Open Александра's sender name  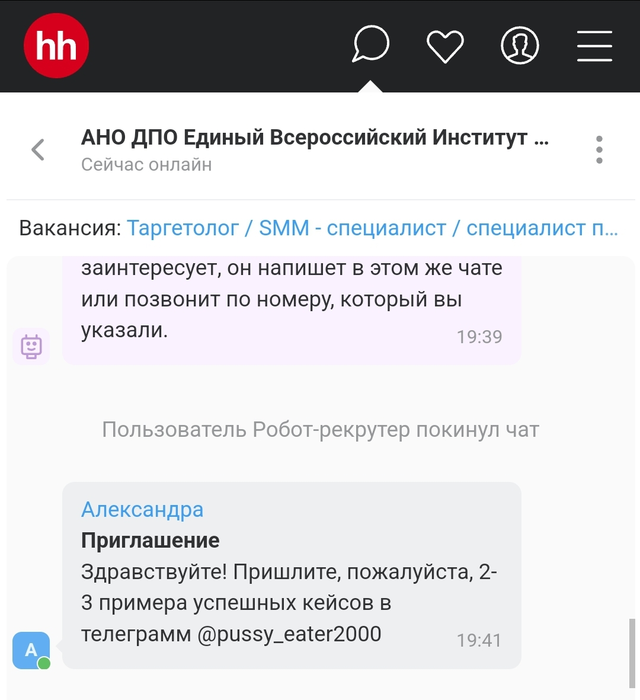pyautogui.click(x=142, y=509)
